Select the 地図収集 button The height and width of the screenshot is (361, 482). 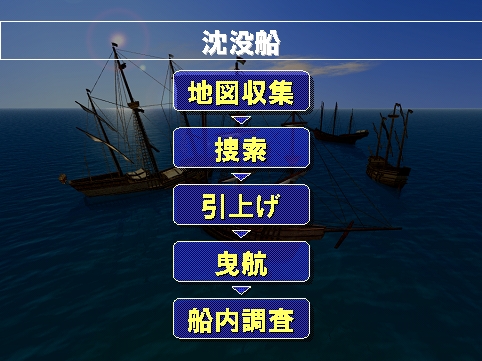(241, 91)
